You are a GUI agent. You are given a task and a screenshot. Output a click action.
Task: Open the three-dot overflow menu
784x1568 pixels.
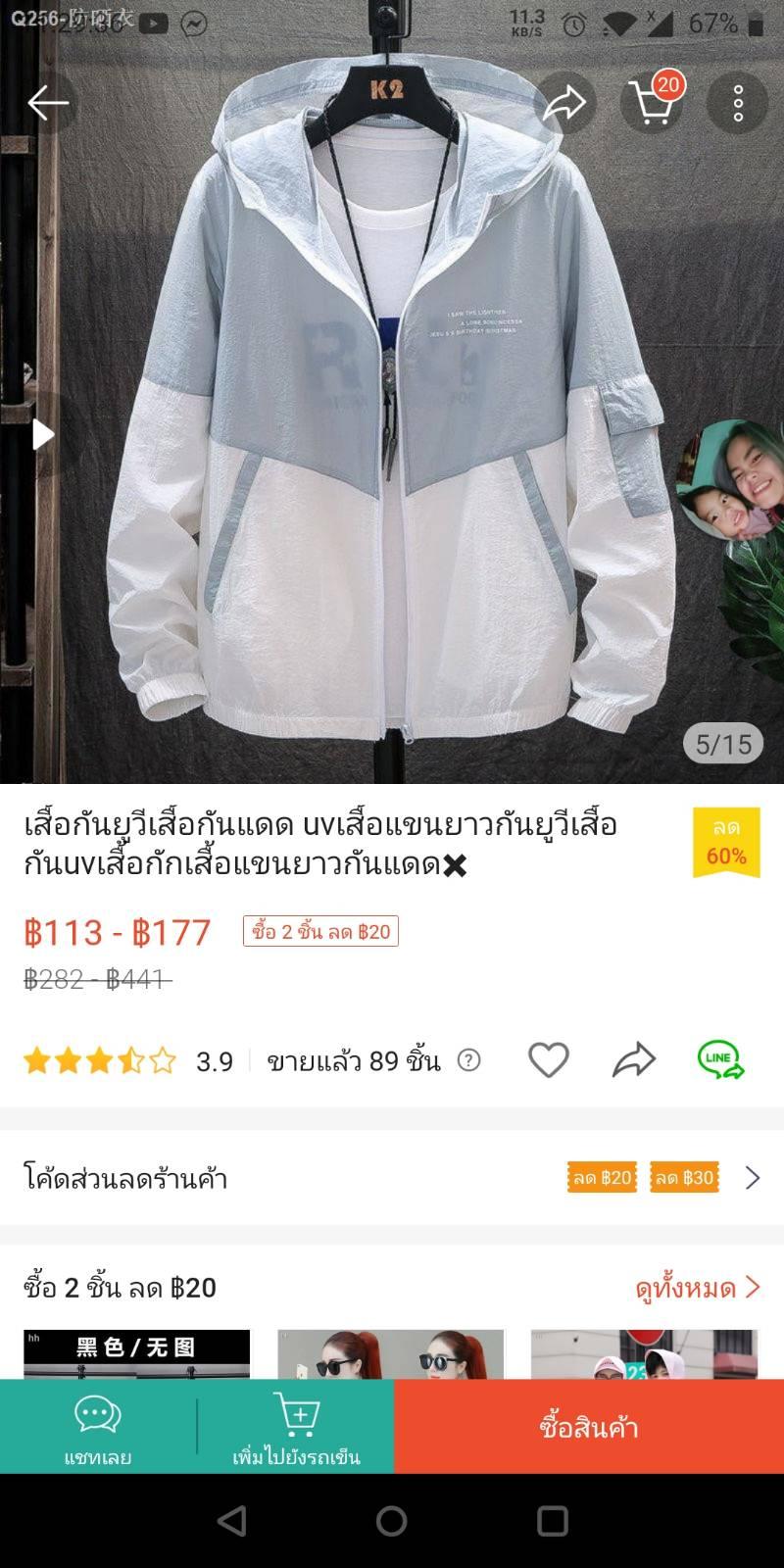pyautogui.click(x=738, y=103)
